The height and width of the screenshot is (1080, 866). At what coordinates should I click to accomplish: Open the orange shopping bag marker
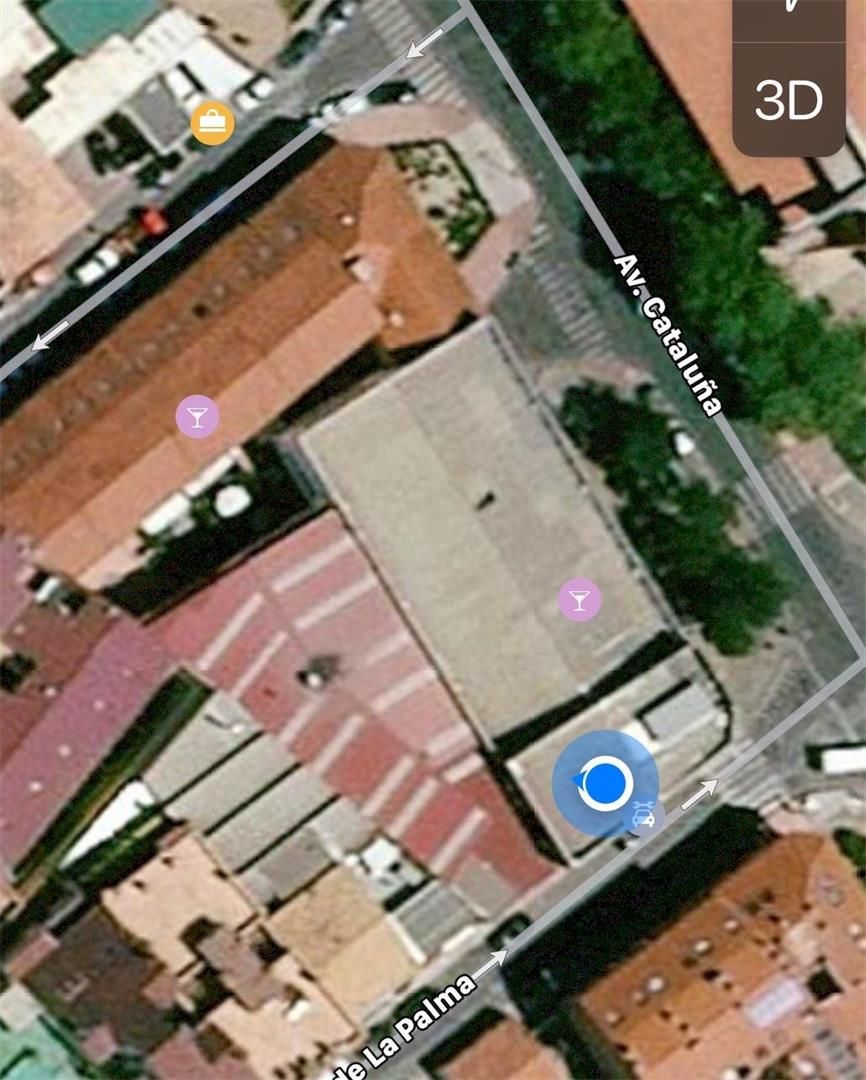[212, 124]
